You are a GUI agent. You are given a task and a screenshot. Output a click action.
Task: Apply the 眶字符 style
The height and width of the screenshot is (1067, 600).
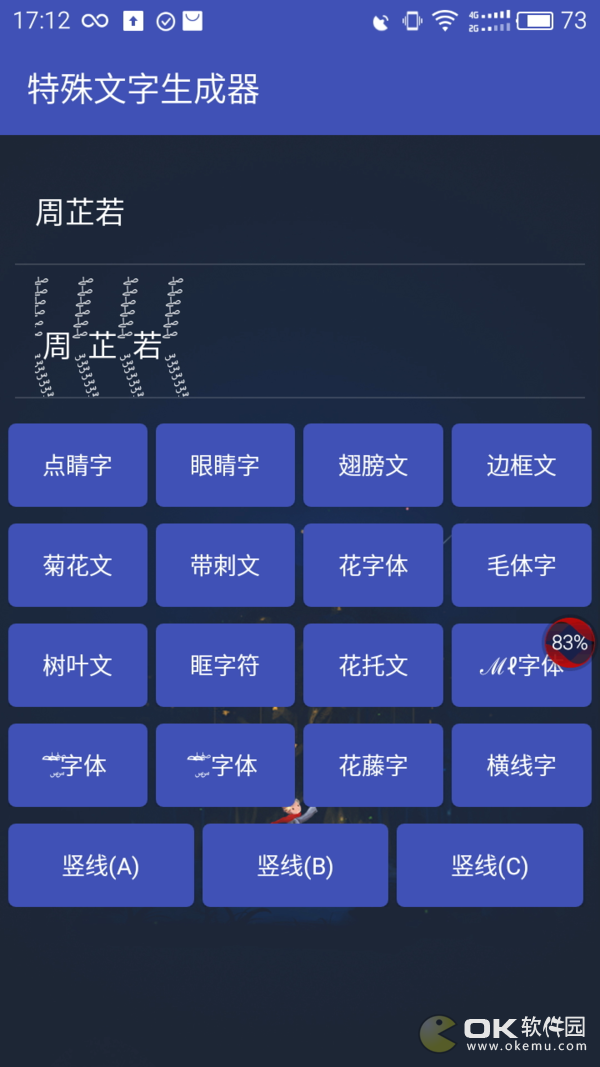point(225,666)
